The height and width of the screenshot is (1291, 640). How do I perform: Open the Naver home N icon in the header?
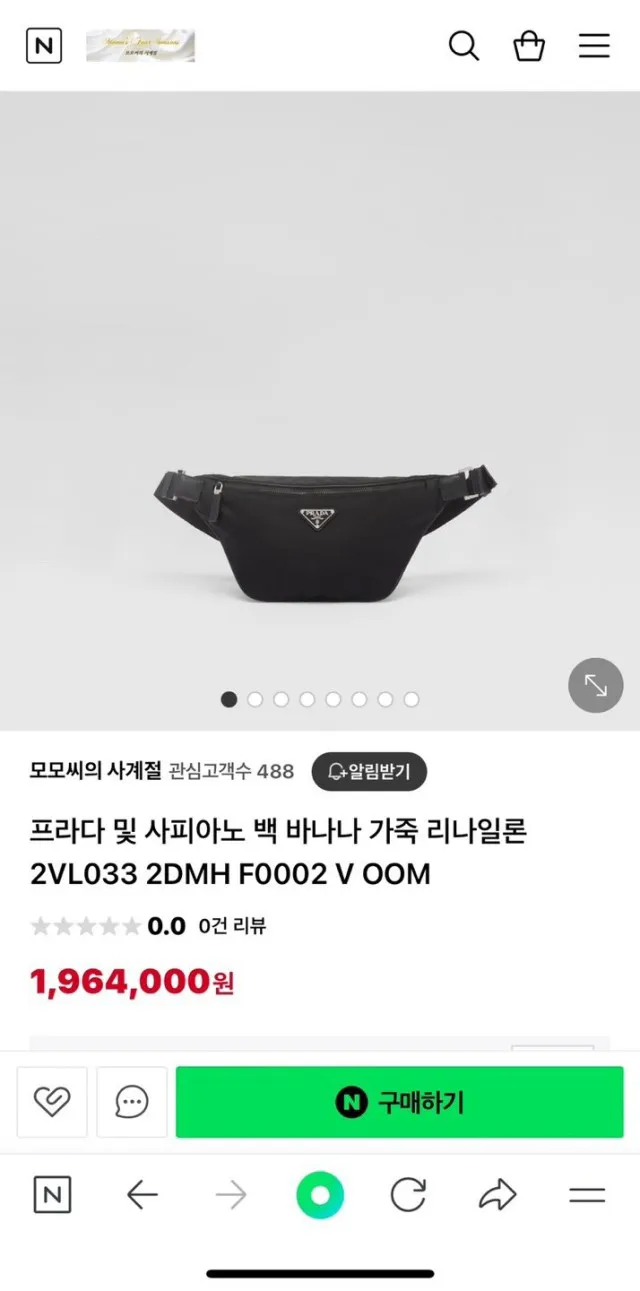pos(44,46)
